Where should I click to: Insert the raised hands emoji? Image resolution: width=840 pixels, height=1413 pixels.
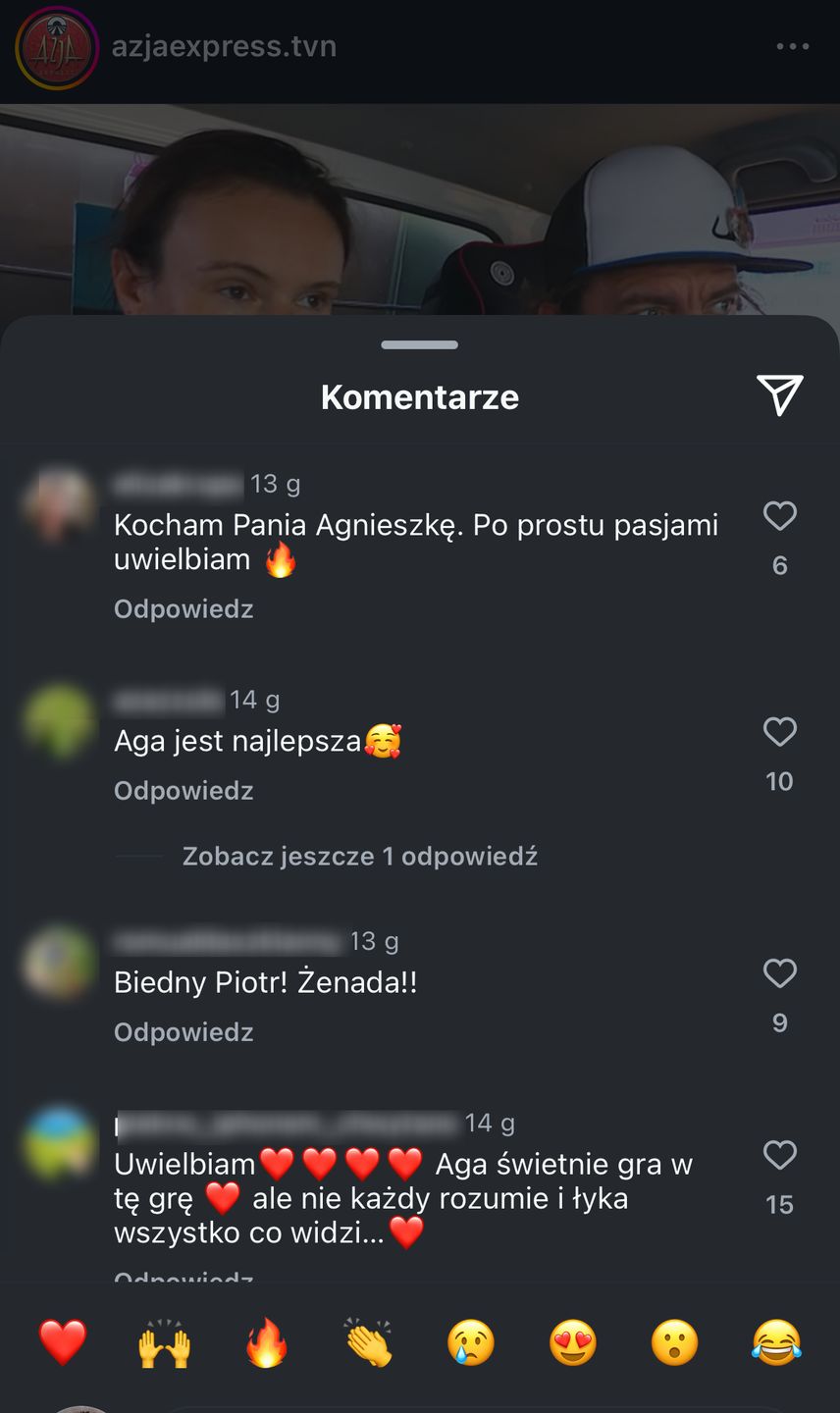coord(164,1342)
